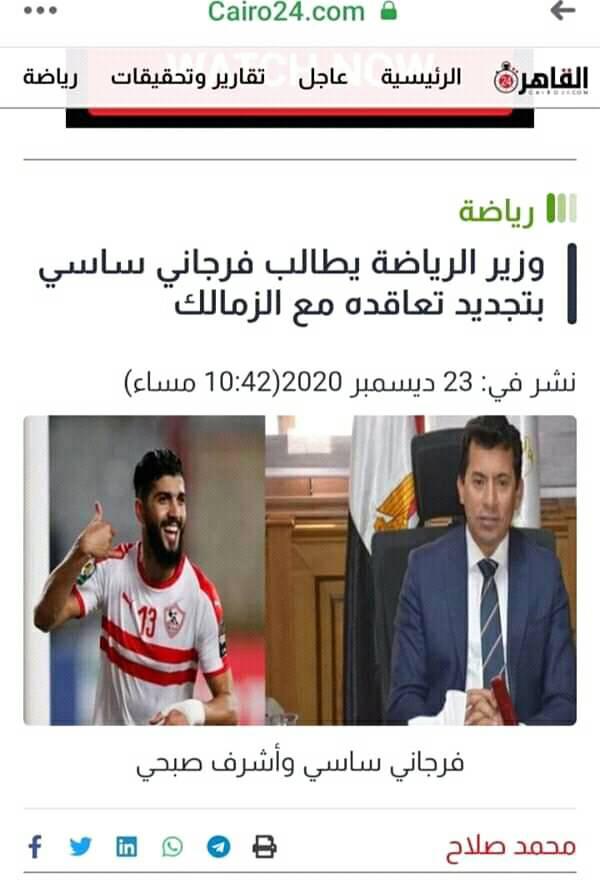This screenshot has width=600, height=893.
Task: Share the article via Telegram
Action: [x=219, y=847]
